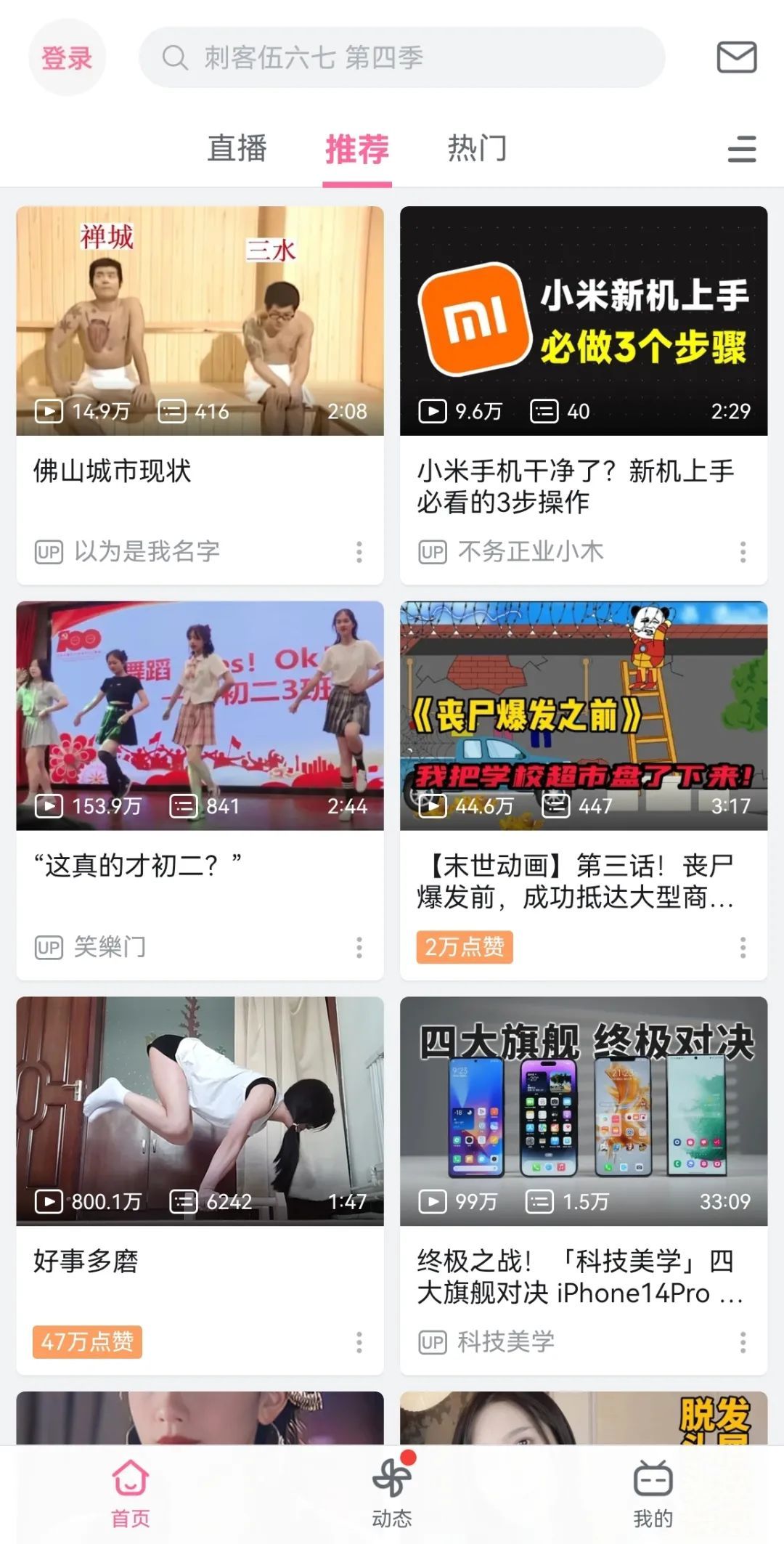Viewport: 784px width, 1544px height.
Task: Open more options for 佛山城市现状
Action: 359,552
